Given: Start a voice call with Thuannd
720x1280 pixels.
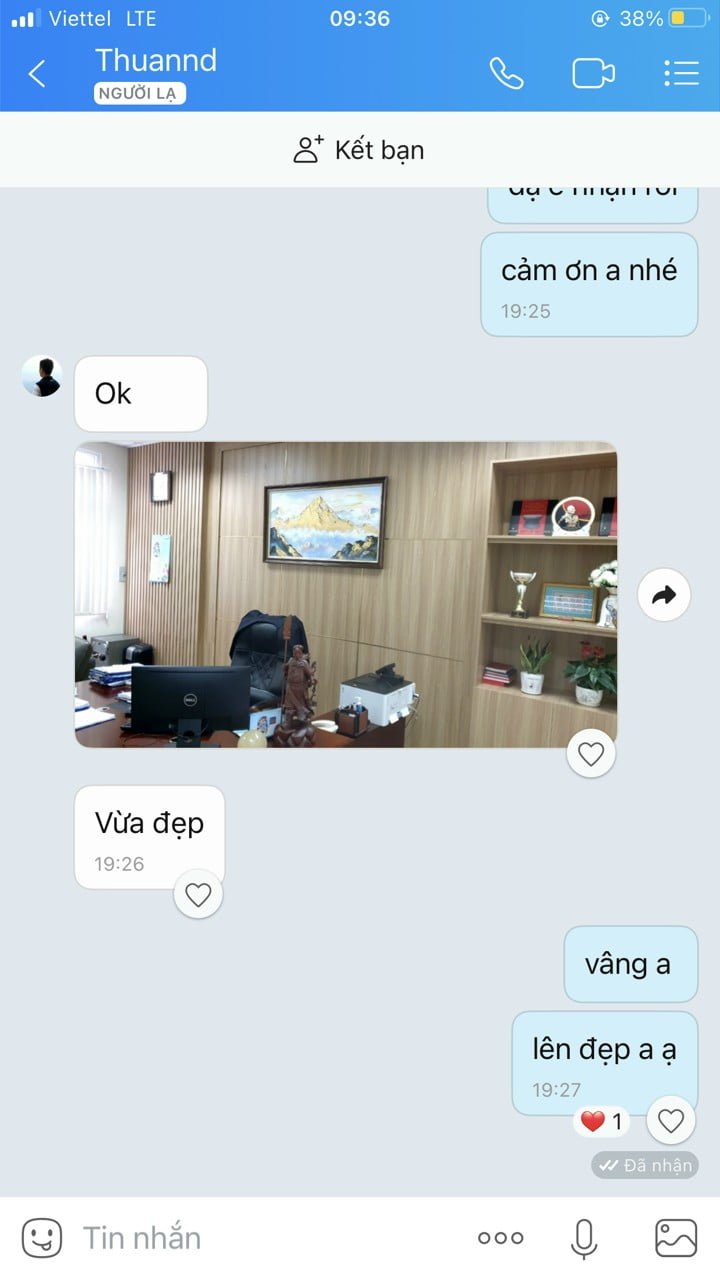Looking at the screenshot, I should (x=506, y=73).
